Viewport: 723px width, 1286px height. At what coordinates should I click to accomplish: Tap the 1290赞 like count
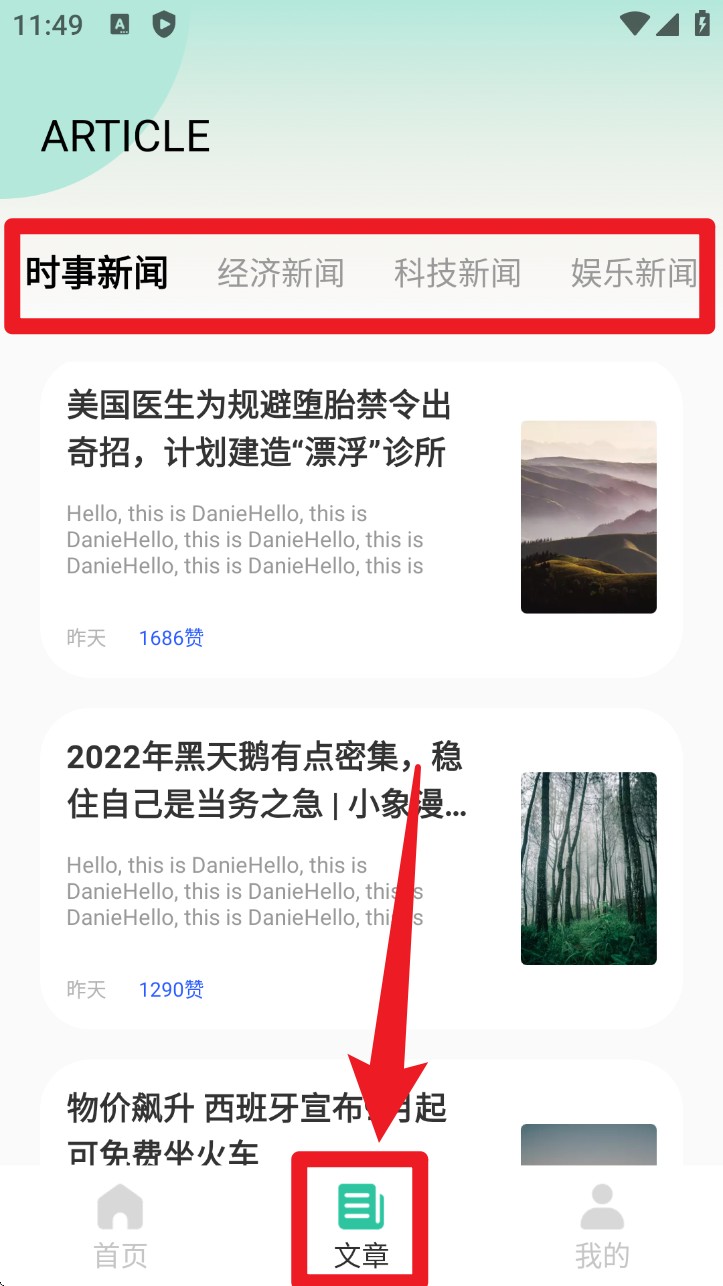pyautogui.click(x=170, y=989)
